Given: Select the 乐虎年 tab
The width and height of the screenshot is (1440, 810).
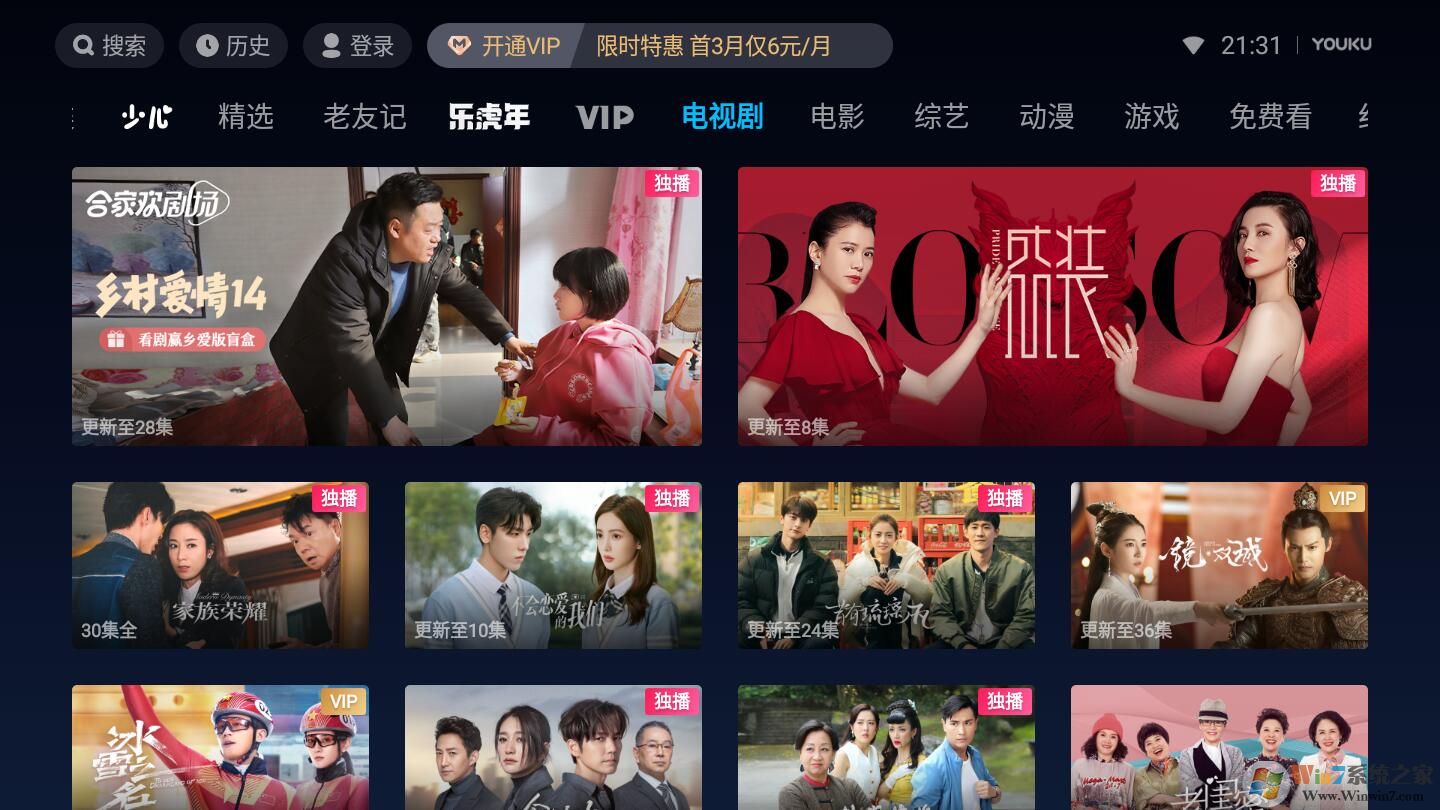Looking at the screenshot, I should pyautogui.click(x=489, y=117).
